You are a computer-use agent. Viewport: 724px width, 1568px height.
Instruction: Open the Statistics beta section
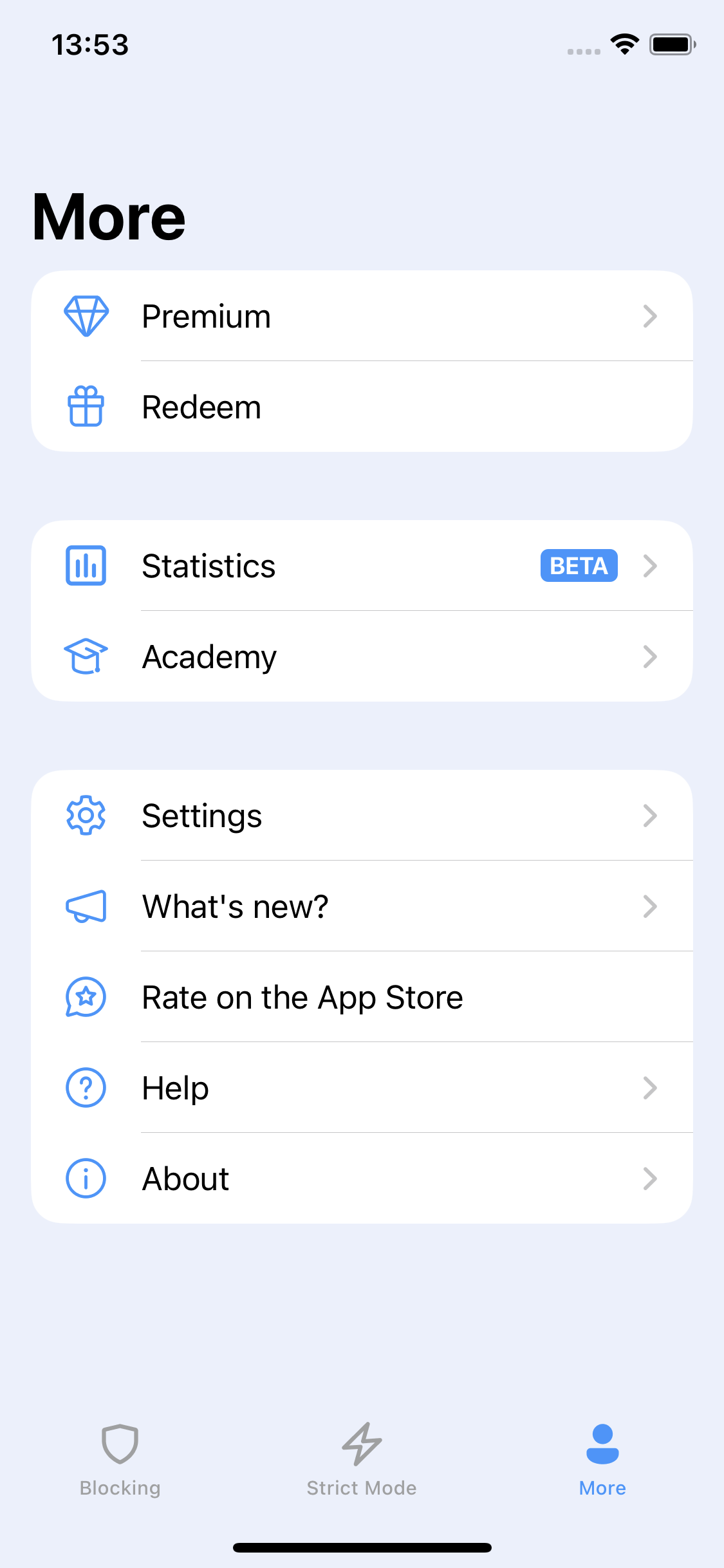point(362,566)
